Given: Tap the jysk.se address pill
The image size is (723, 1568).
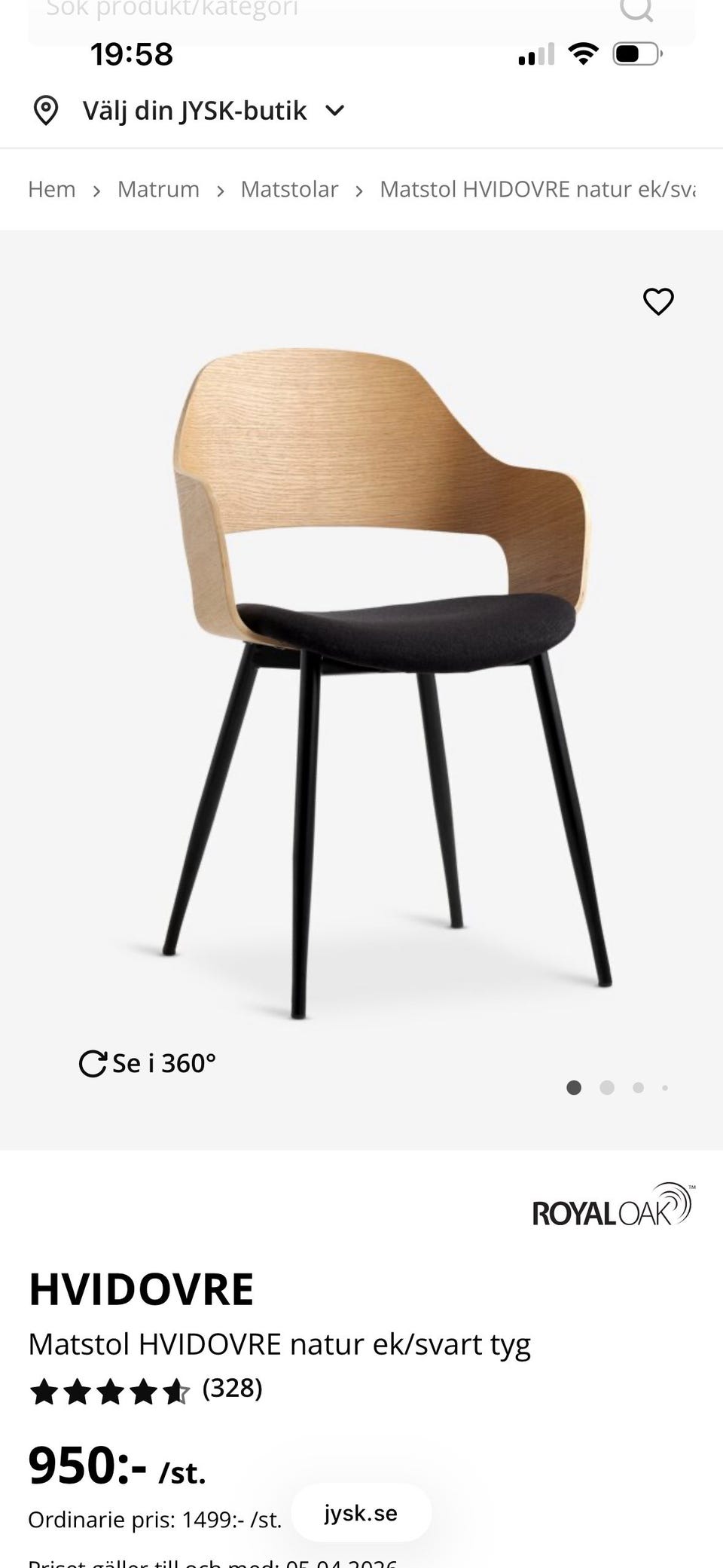Looking at the screenshot, I should click(361, 1513).
